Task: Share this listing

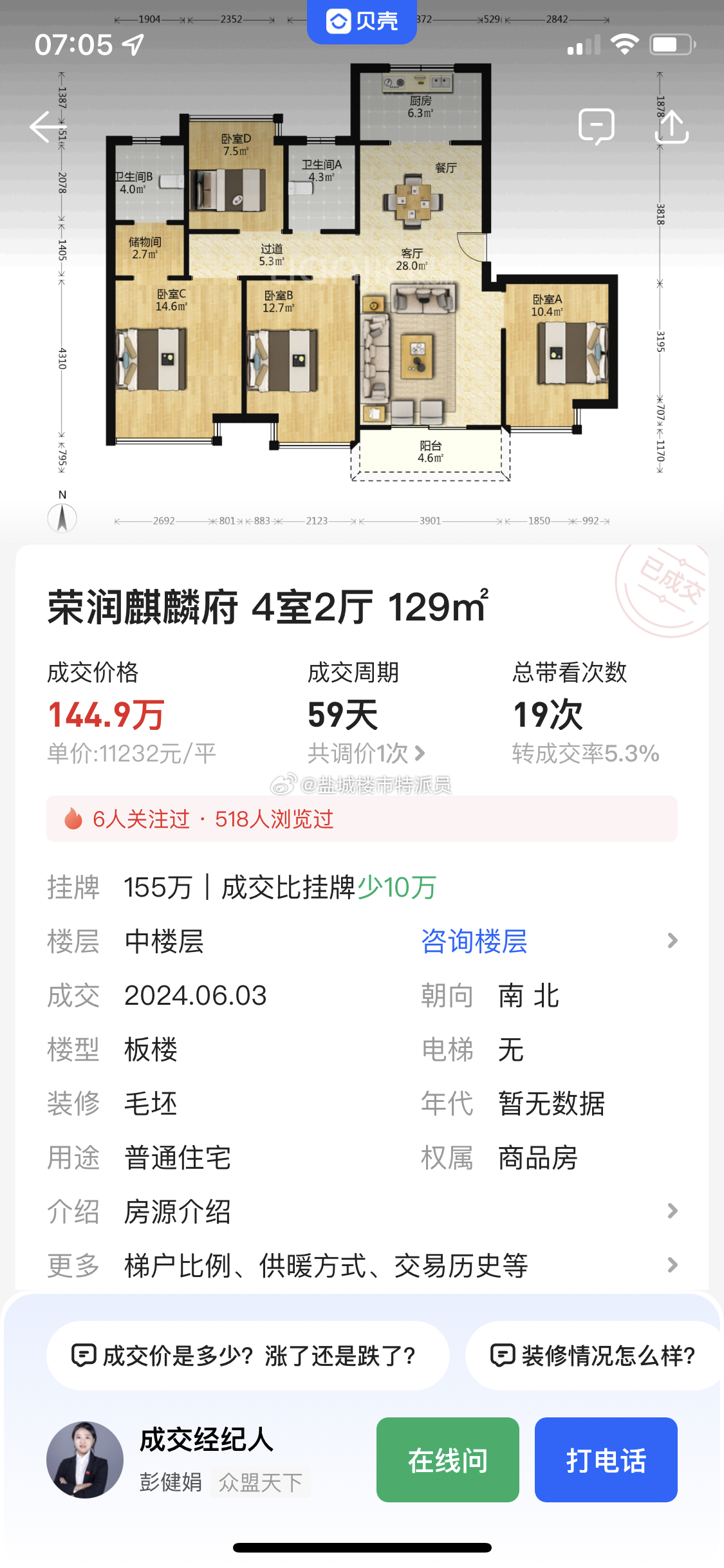Action: point(671,126)
